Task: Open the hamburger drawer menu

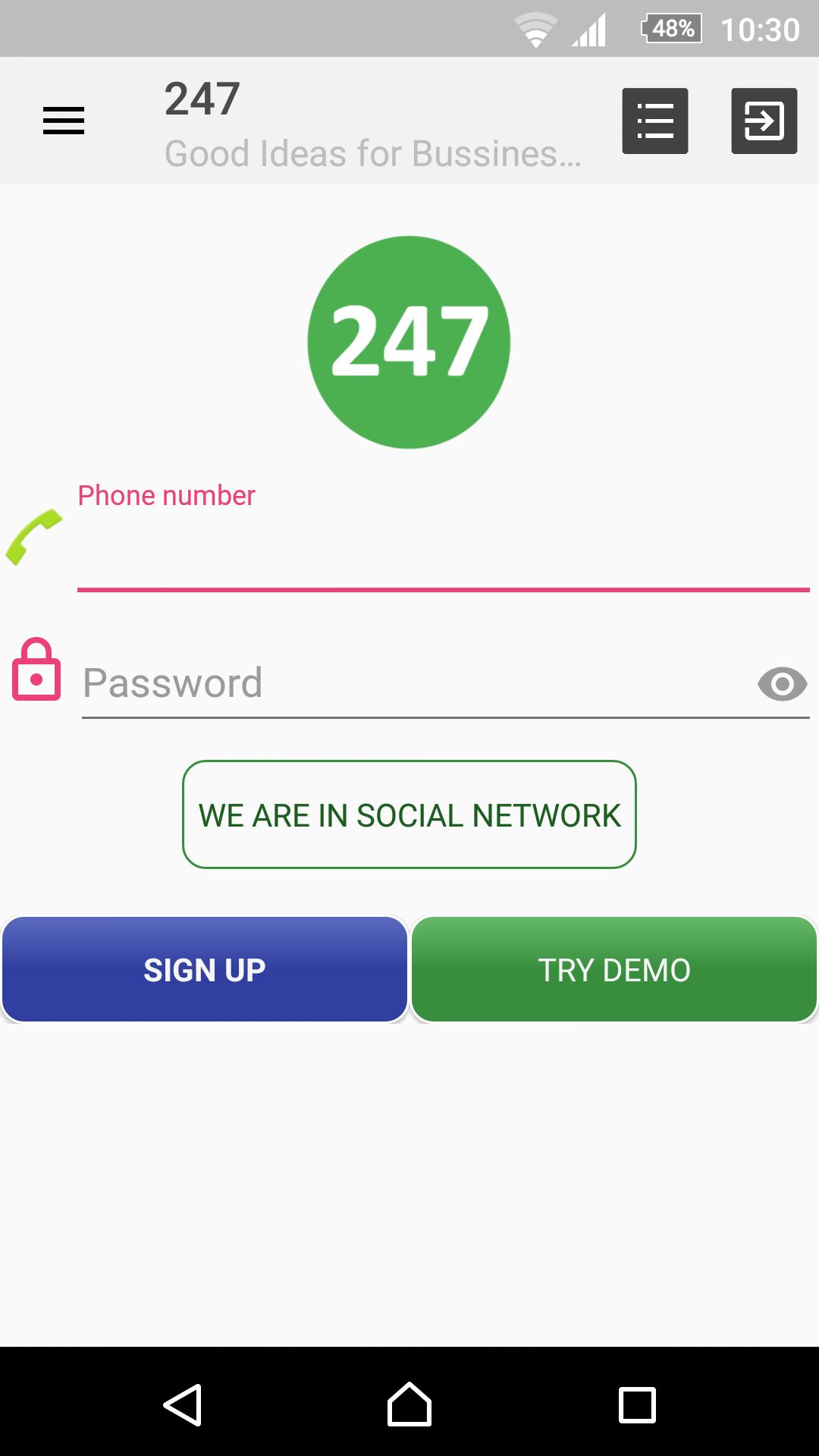Action: [x=64, y=121]
